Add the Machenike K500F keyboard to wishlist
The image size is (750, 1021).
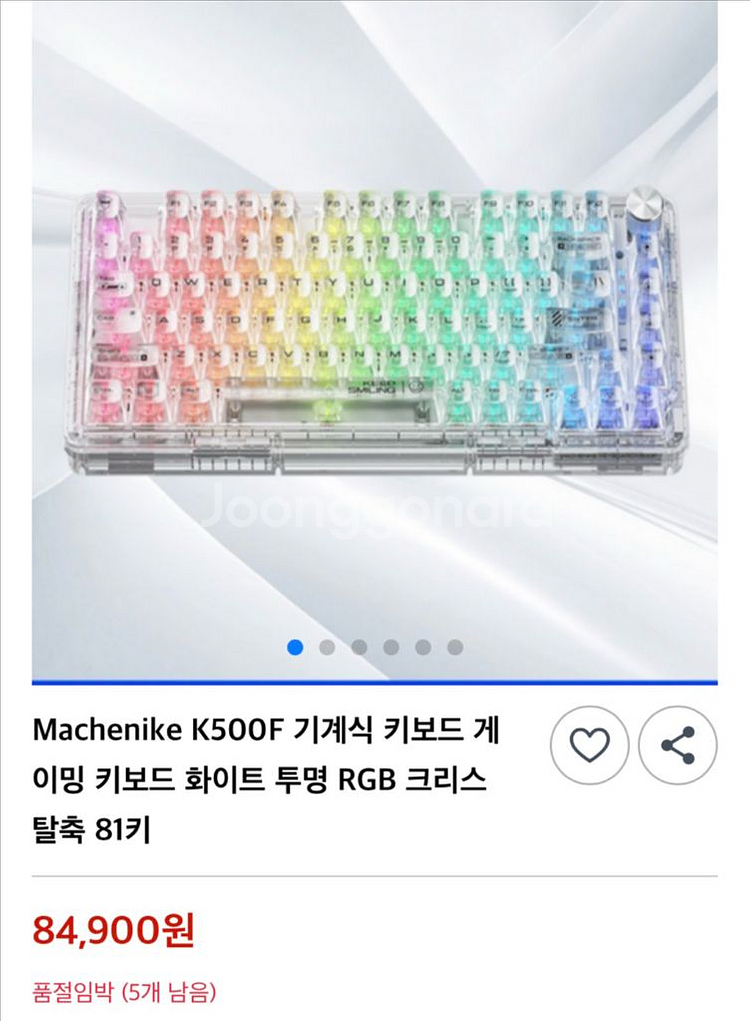coord(589,745)
